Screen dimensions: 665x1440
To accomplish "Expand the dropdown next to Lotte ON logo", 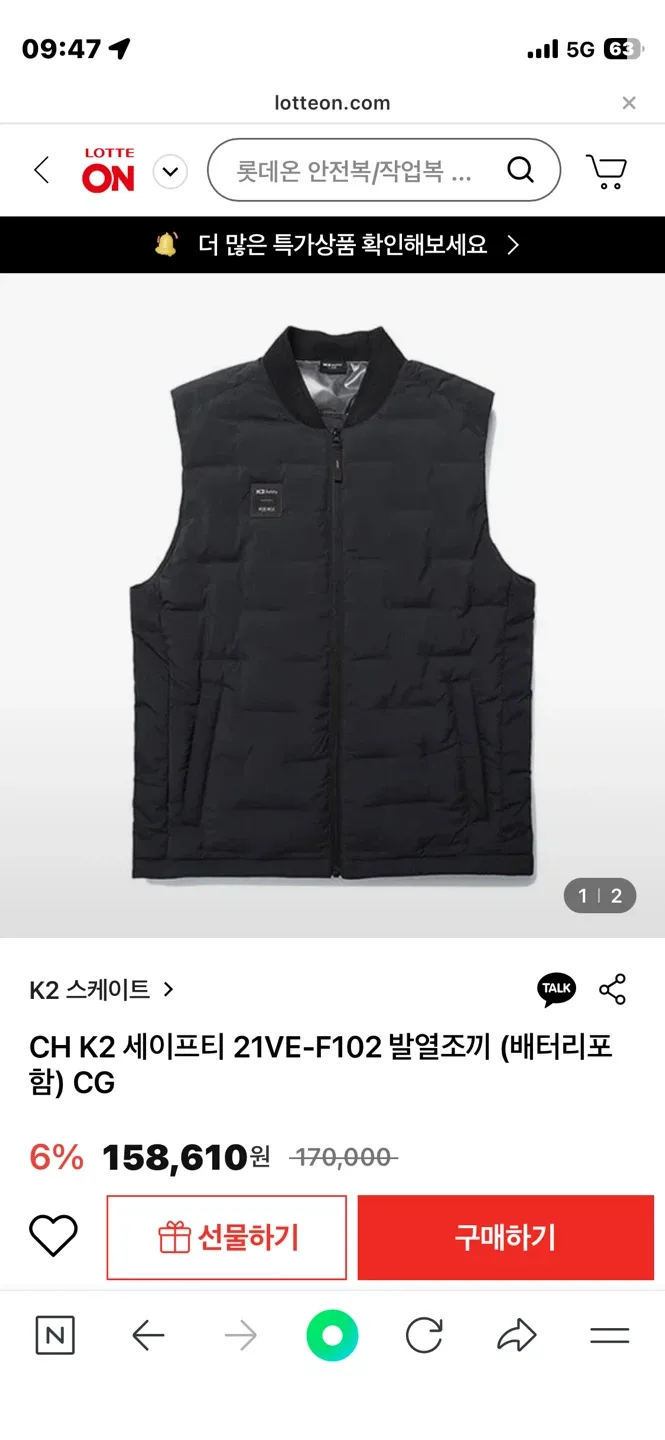I will coord(170,172).
